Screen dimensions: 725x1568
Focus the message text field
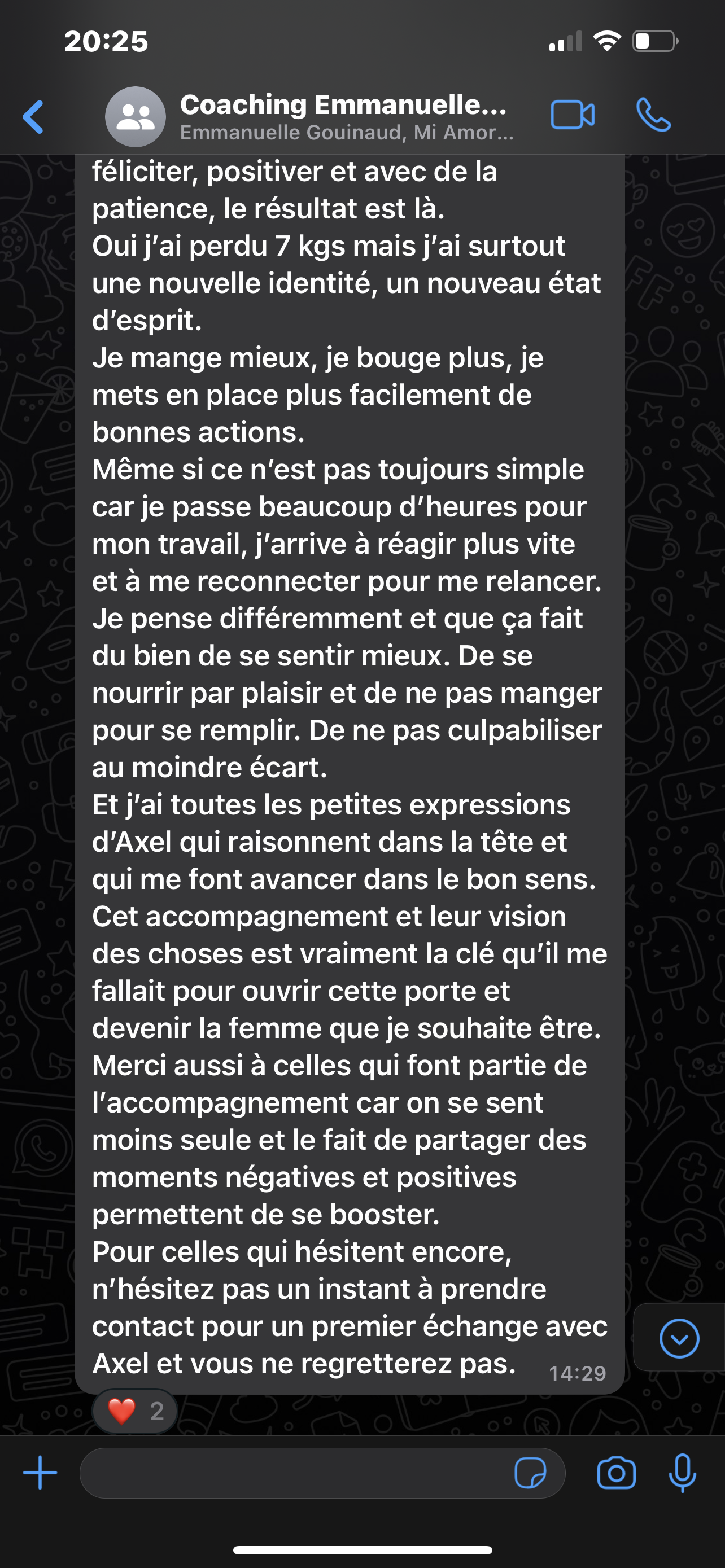tap(292, 1473)
